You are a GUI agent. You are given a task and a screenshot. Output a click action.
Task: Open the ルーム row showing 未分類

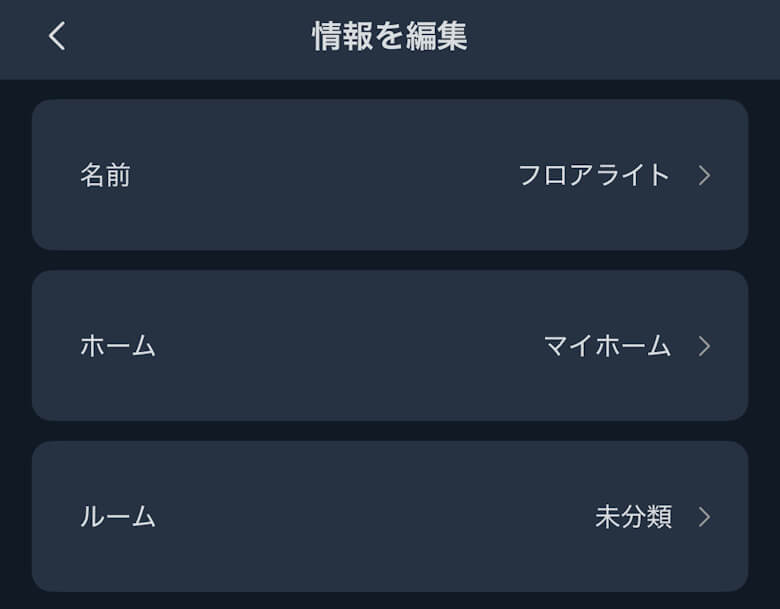(390, 517)
